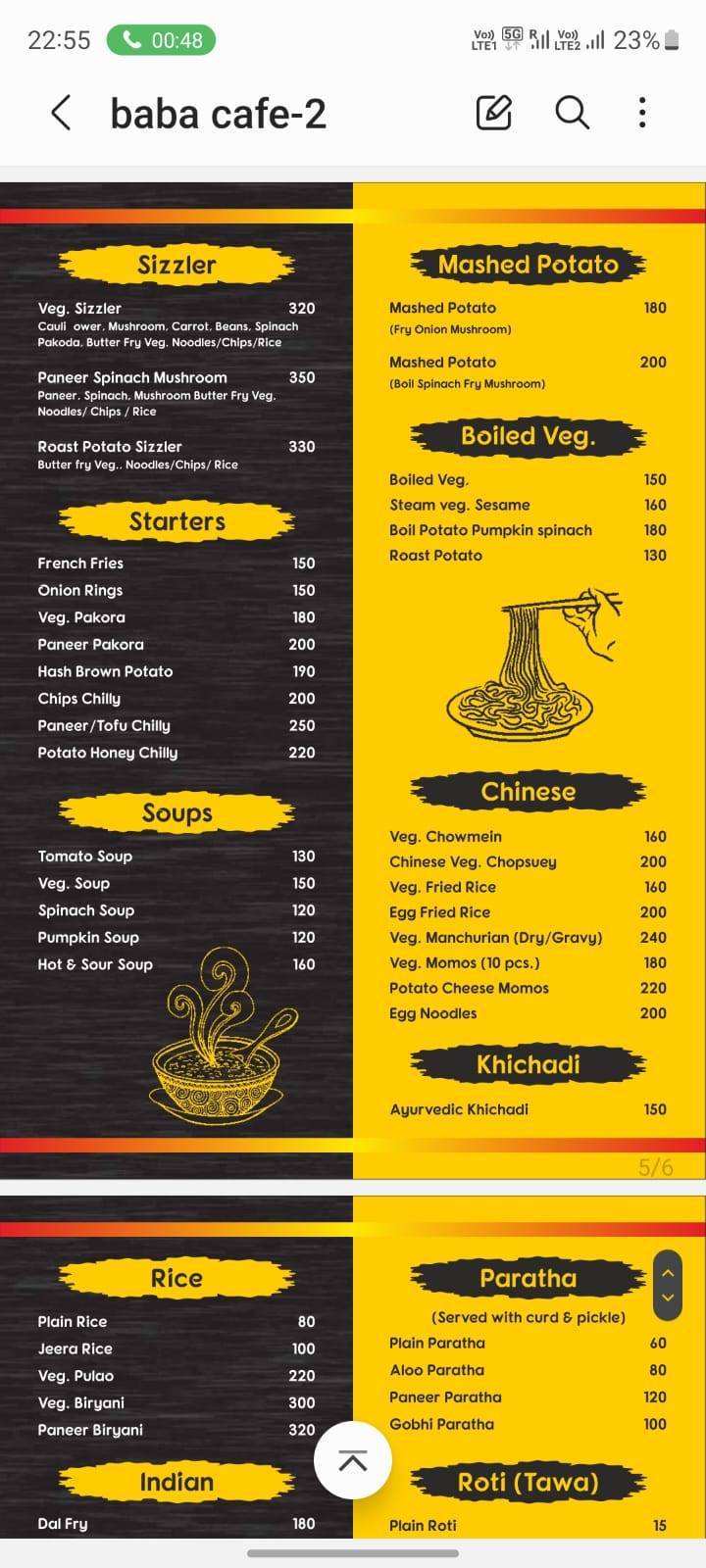Open the image edit (pencil) icon
The image size is (706, 1568).
coord(493,112)
